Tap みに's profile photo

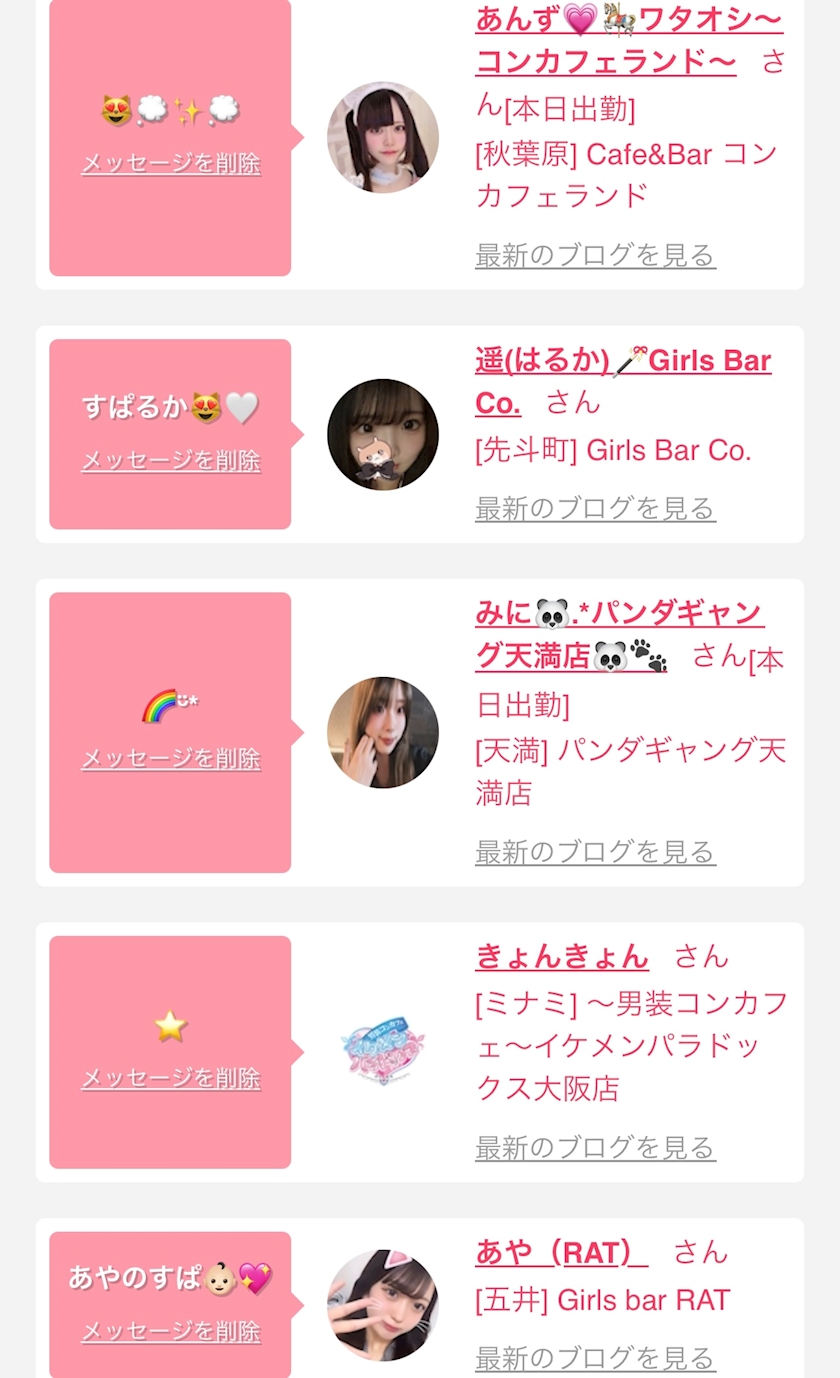[x=383, y=733]
